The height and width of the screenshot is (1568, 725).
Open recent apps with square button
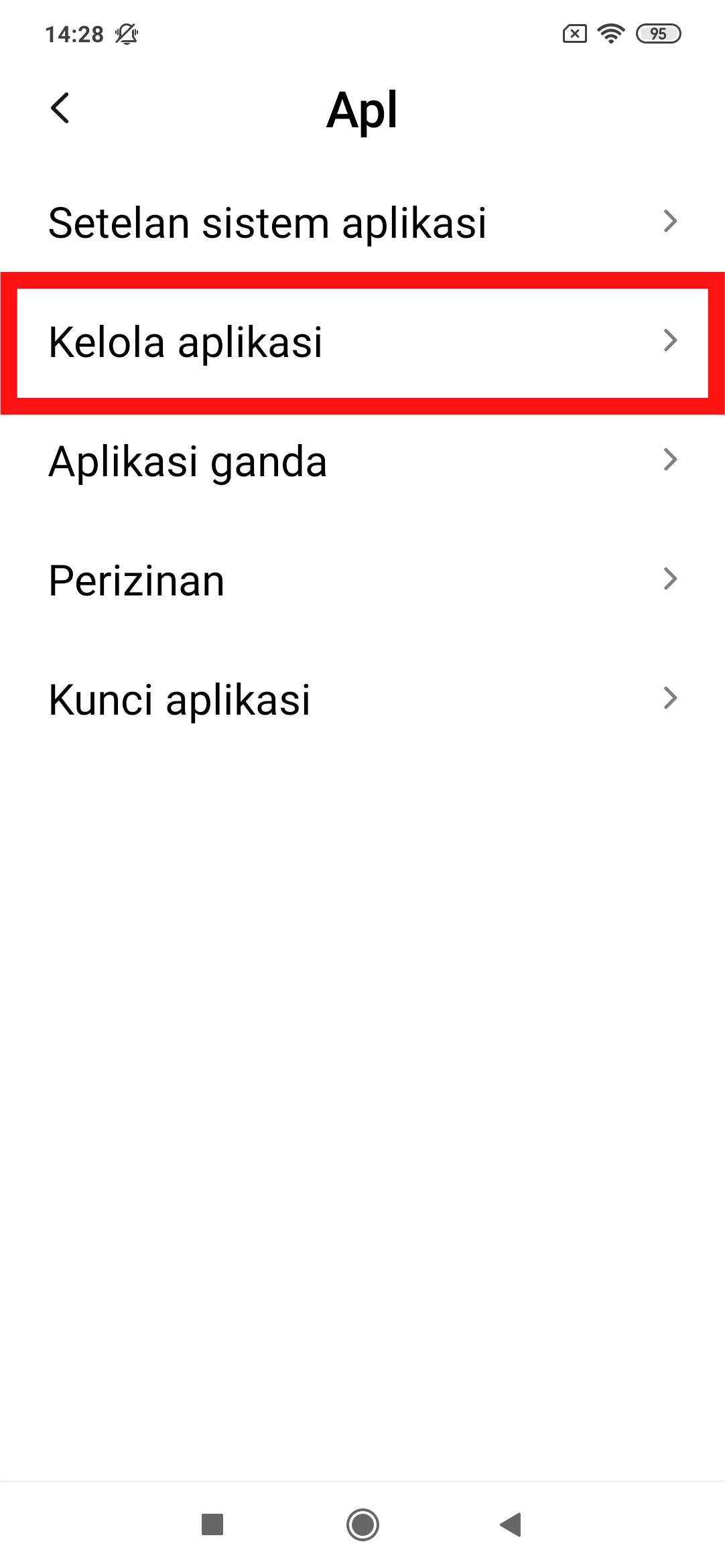(x=212, y=1524)
